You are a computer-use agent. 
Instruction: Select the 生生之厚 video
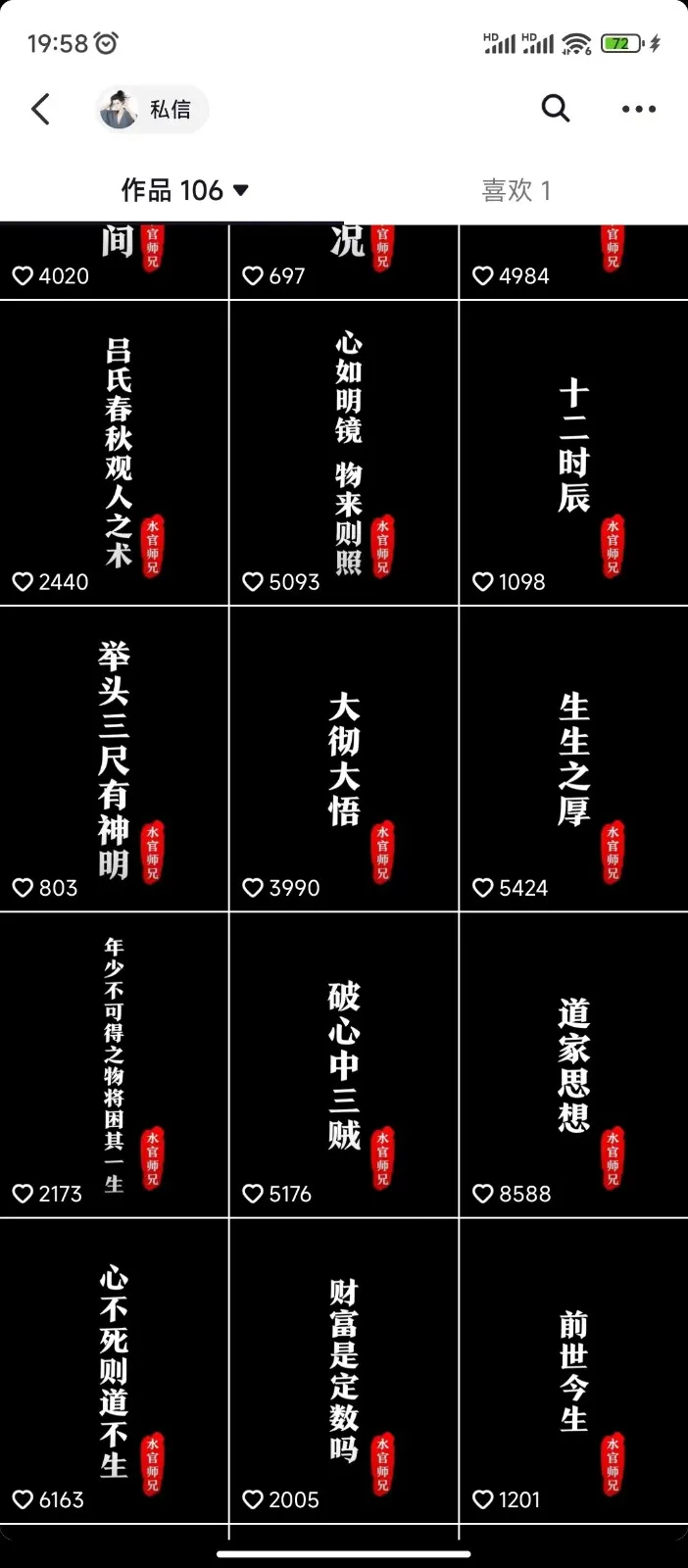pos(573,759)
